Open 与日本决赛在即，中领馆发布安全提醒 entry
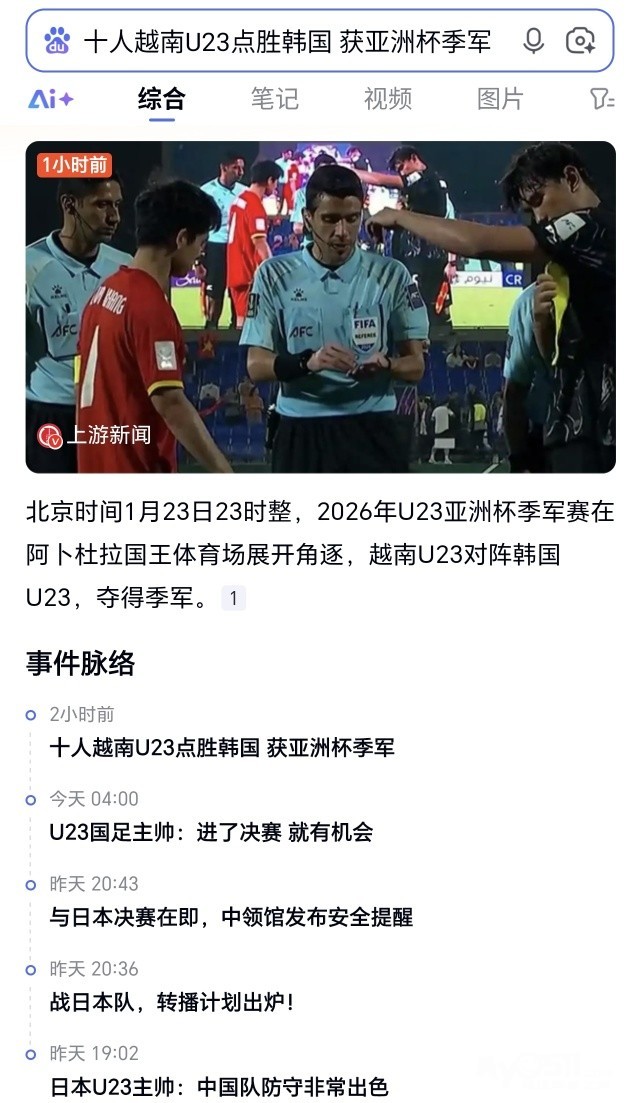The height and width of the screenshot is (1103, 640). (x=231, y=917)
